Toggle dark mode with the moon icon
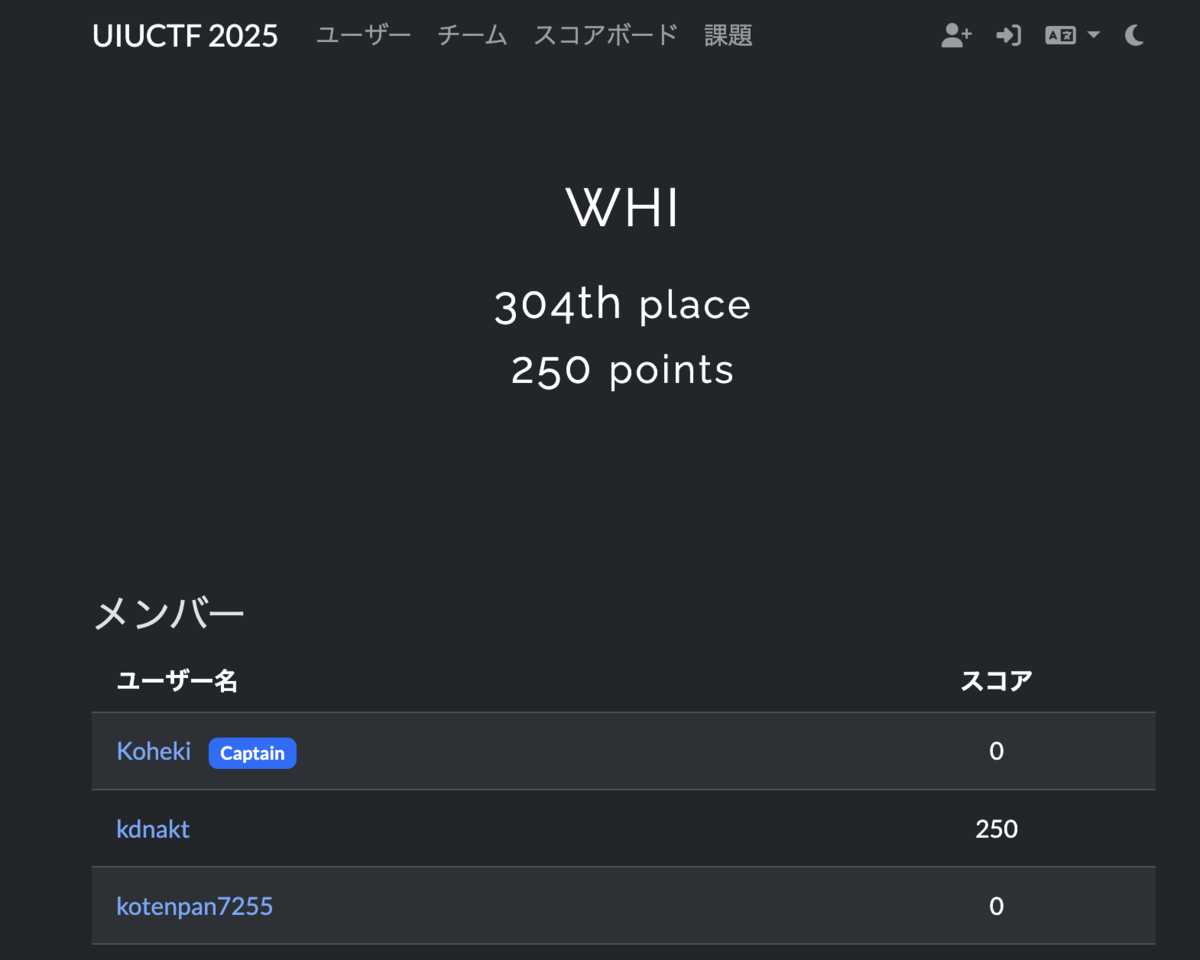 click(x=1134, y=36)
